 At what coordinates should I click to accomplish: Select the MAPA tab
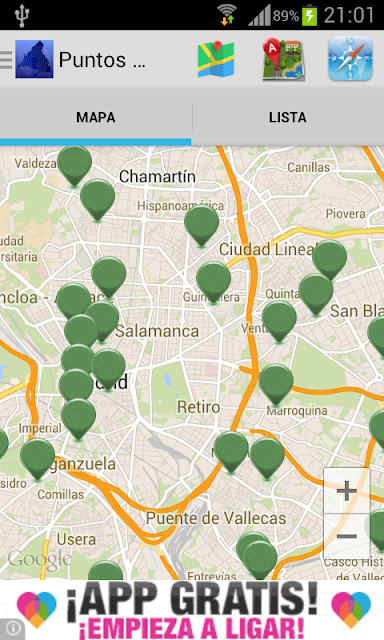[x=95, y=118]
